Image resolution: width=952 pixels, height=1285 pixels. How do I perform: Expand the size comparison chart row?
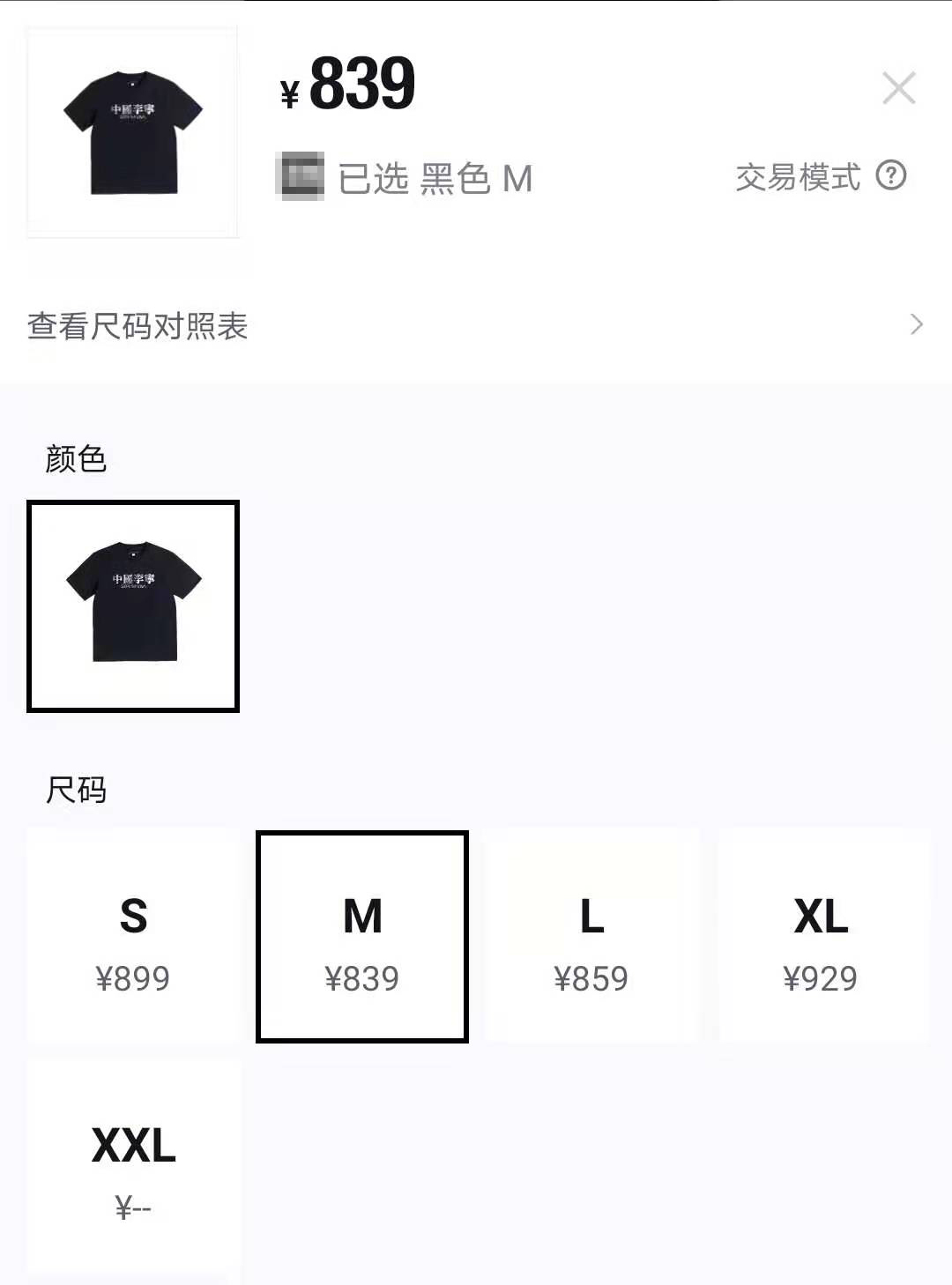click(x=476, y=327)
